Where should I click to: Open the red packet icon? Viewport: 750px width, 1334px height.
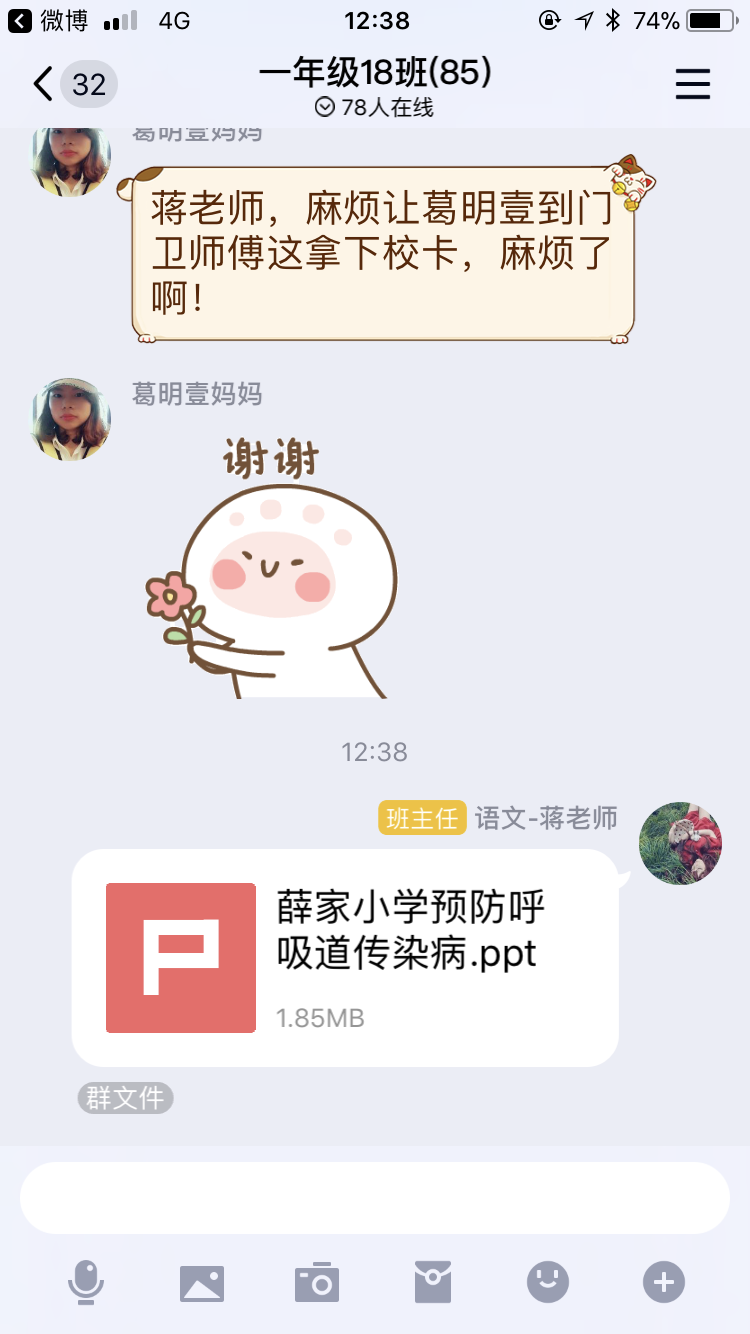coord(433,1282)
